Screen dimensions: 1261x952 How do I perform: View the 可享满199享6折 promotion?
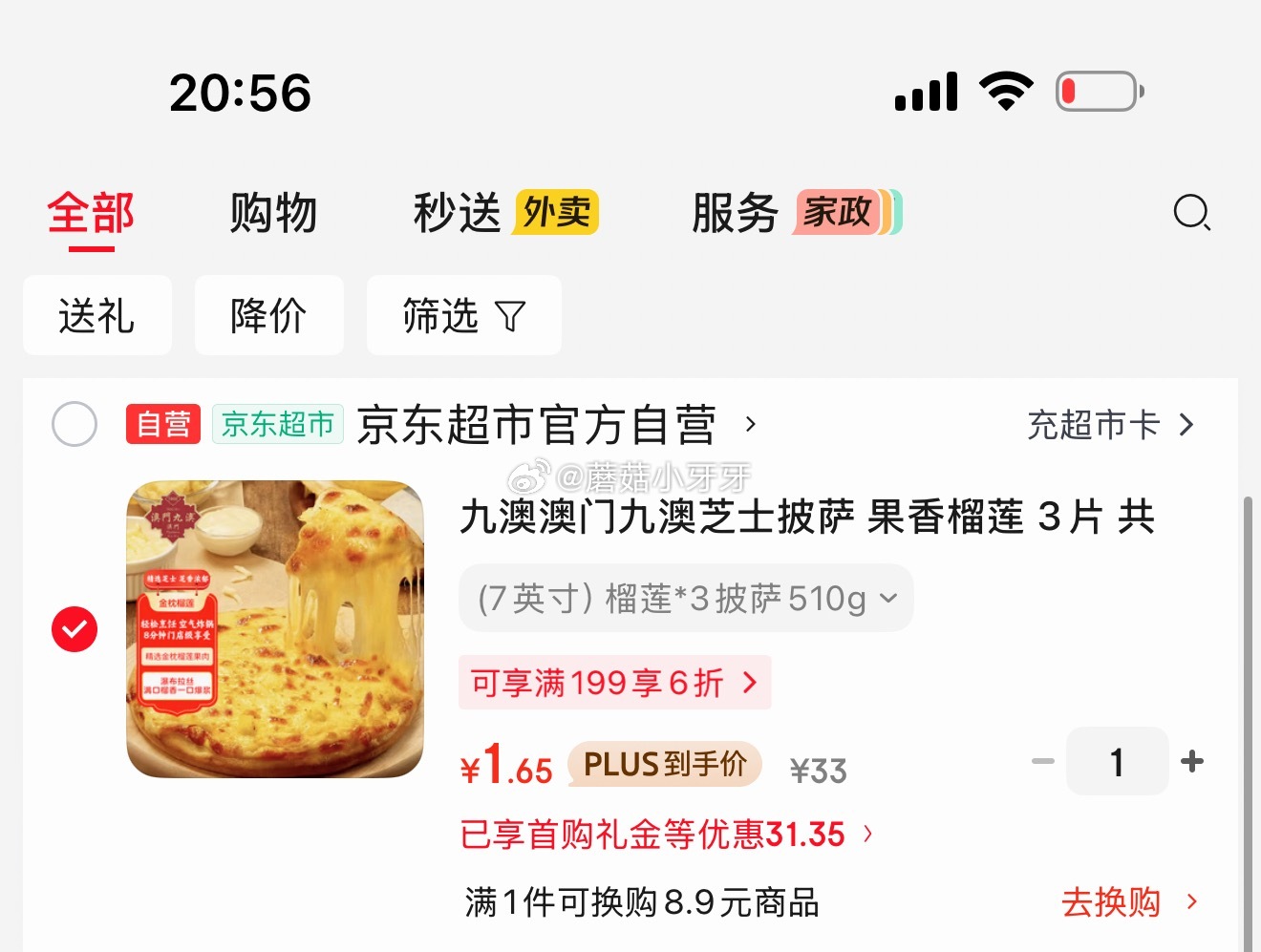click(x=614, y=683)
